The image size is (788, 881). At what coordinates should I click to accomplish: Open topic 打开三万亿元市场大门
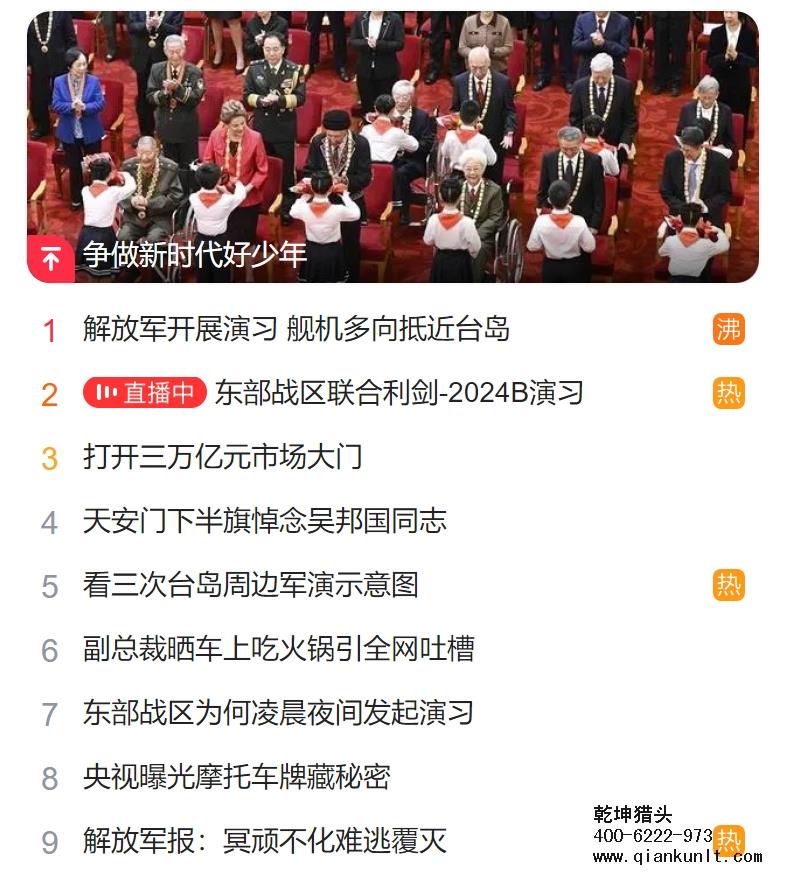click(x=222, y=457)
